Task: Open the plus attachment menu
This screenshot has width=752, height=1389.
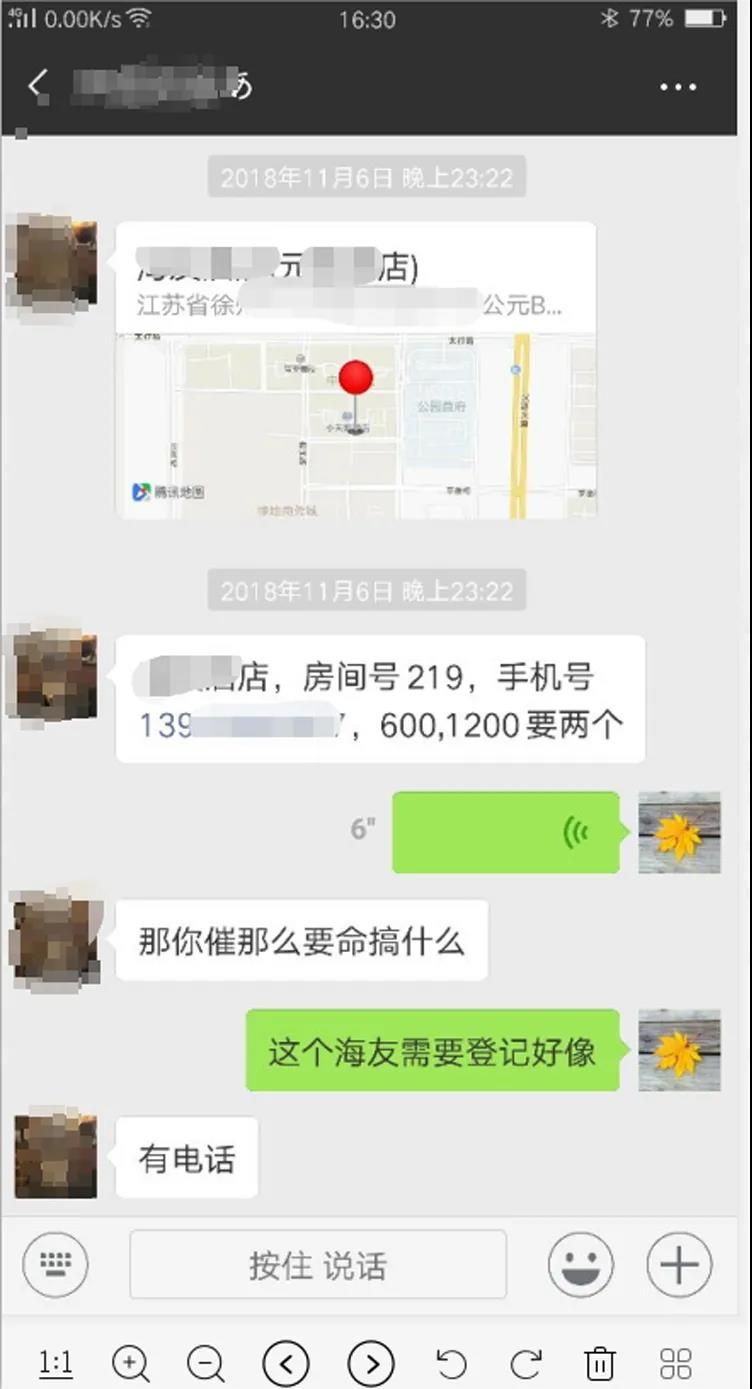Action: pyautogui.click(x=679, y=1264)
